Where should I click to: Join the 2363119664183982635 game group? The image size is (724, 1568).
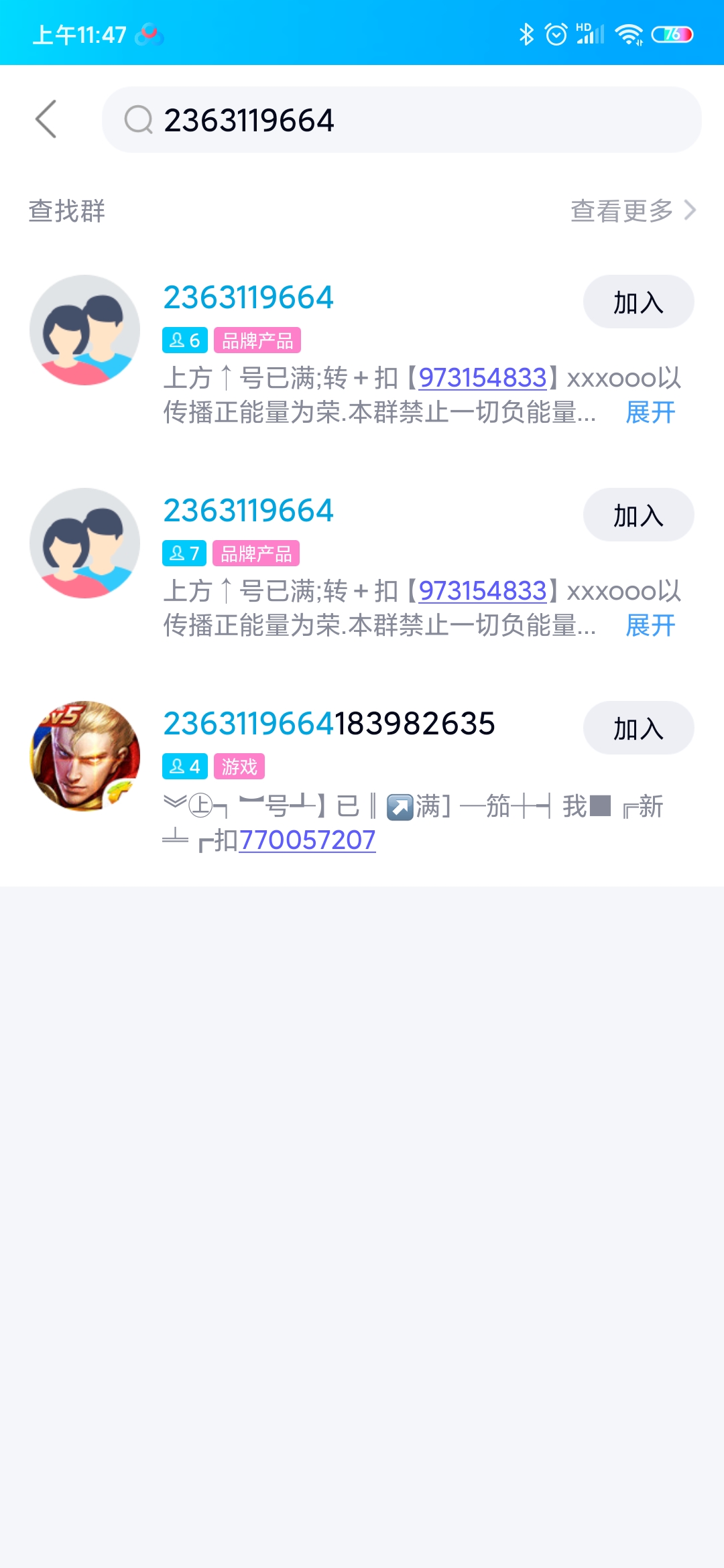[x=638, y=728]
